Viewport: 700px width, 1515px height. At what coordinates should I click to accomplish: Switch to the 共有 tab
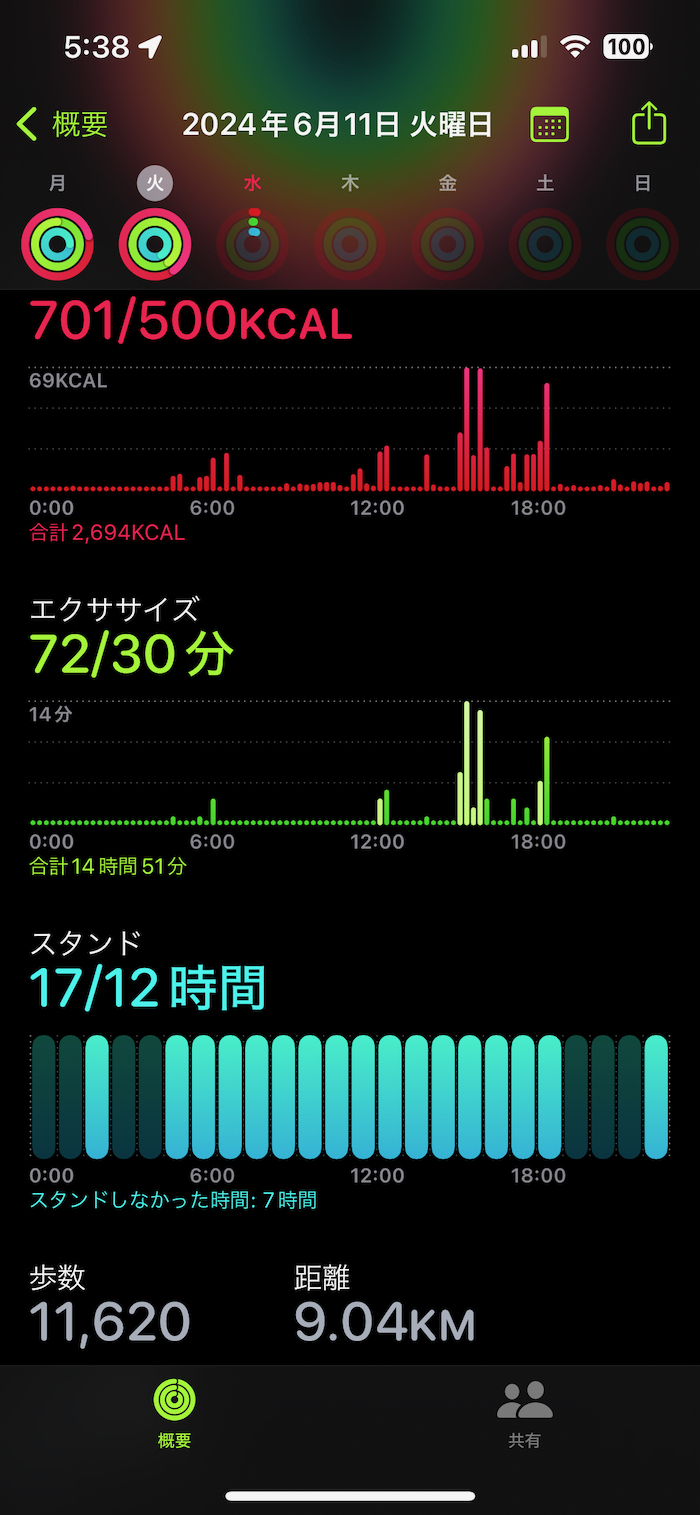[525, 1413]
